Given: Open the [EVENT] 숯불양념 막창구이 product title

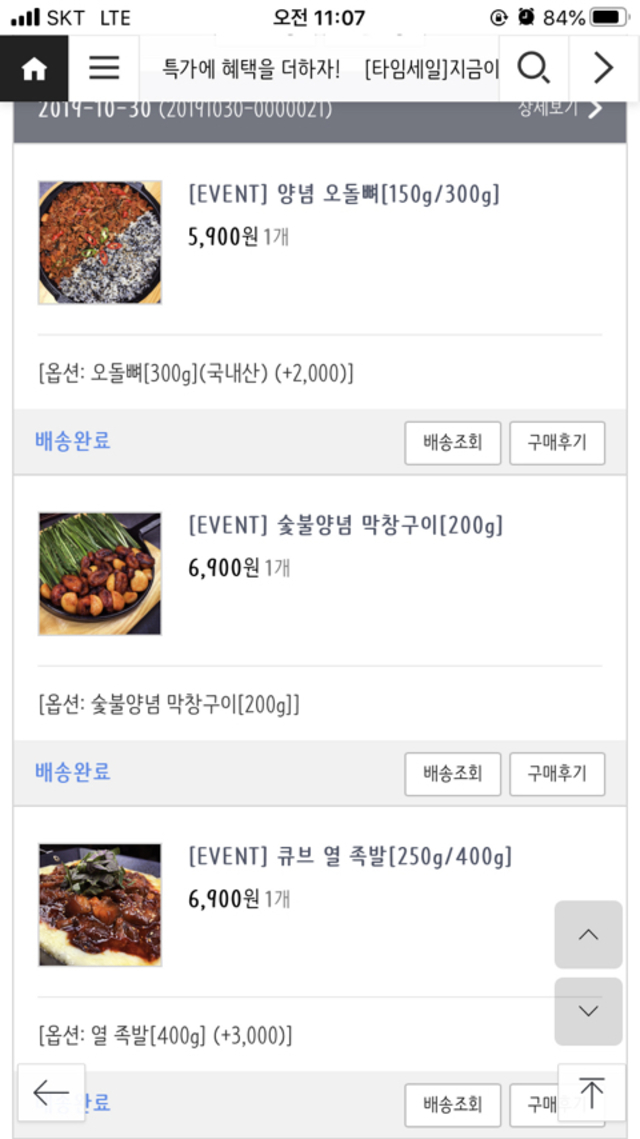Looking at the screenshot, I should [345, 525].
